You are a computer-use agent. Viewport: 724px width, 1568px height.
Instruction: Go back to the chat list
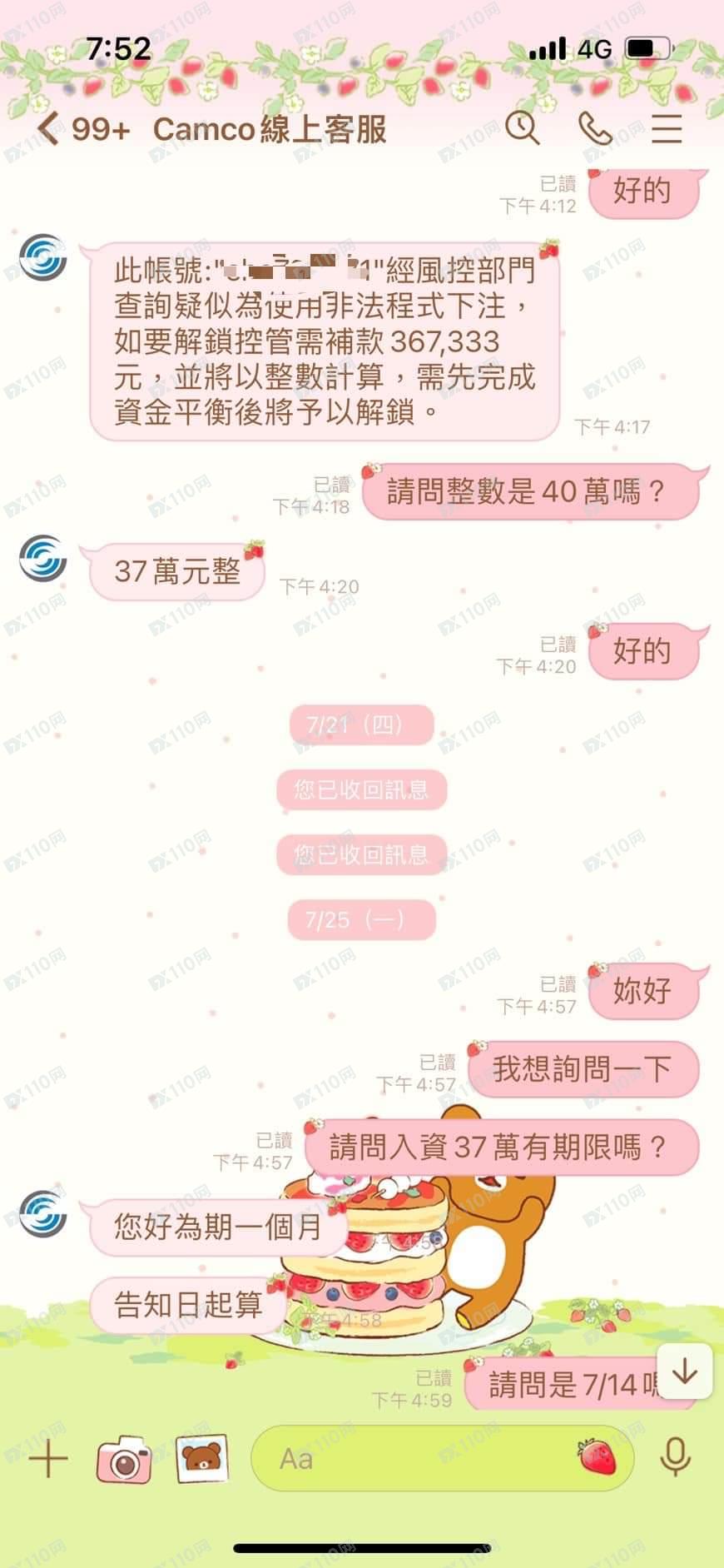(x=48, y=129)
